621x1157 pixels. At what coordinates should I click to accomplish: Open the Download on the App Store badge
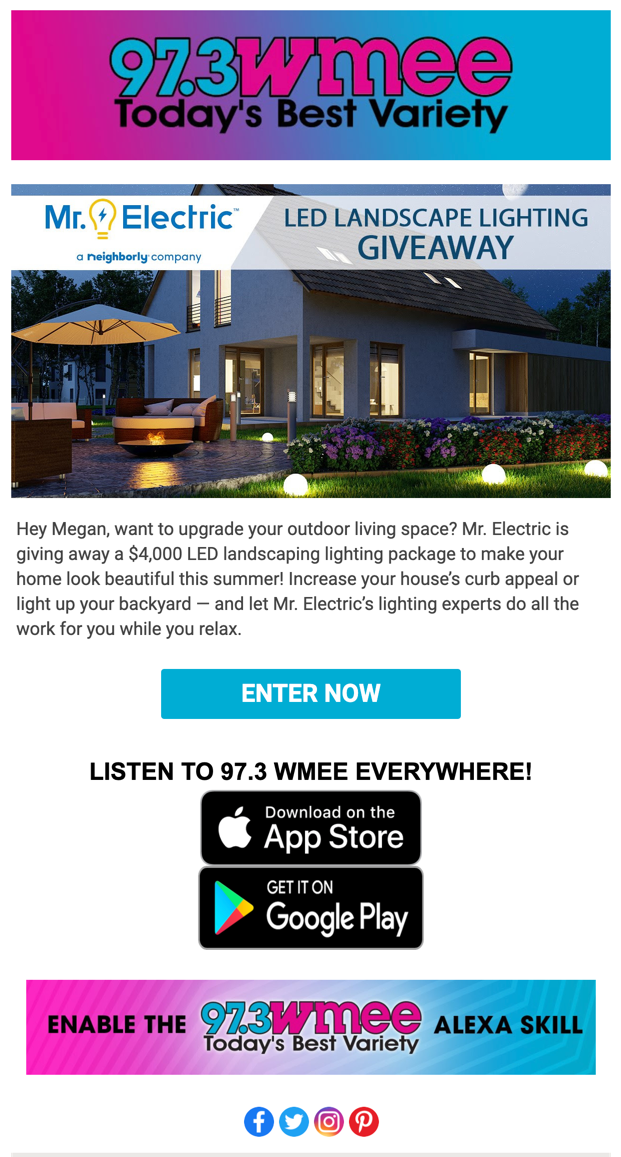pos(310,828)
